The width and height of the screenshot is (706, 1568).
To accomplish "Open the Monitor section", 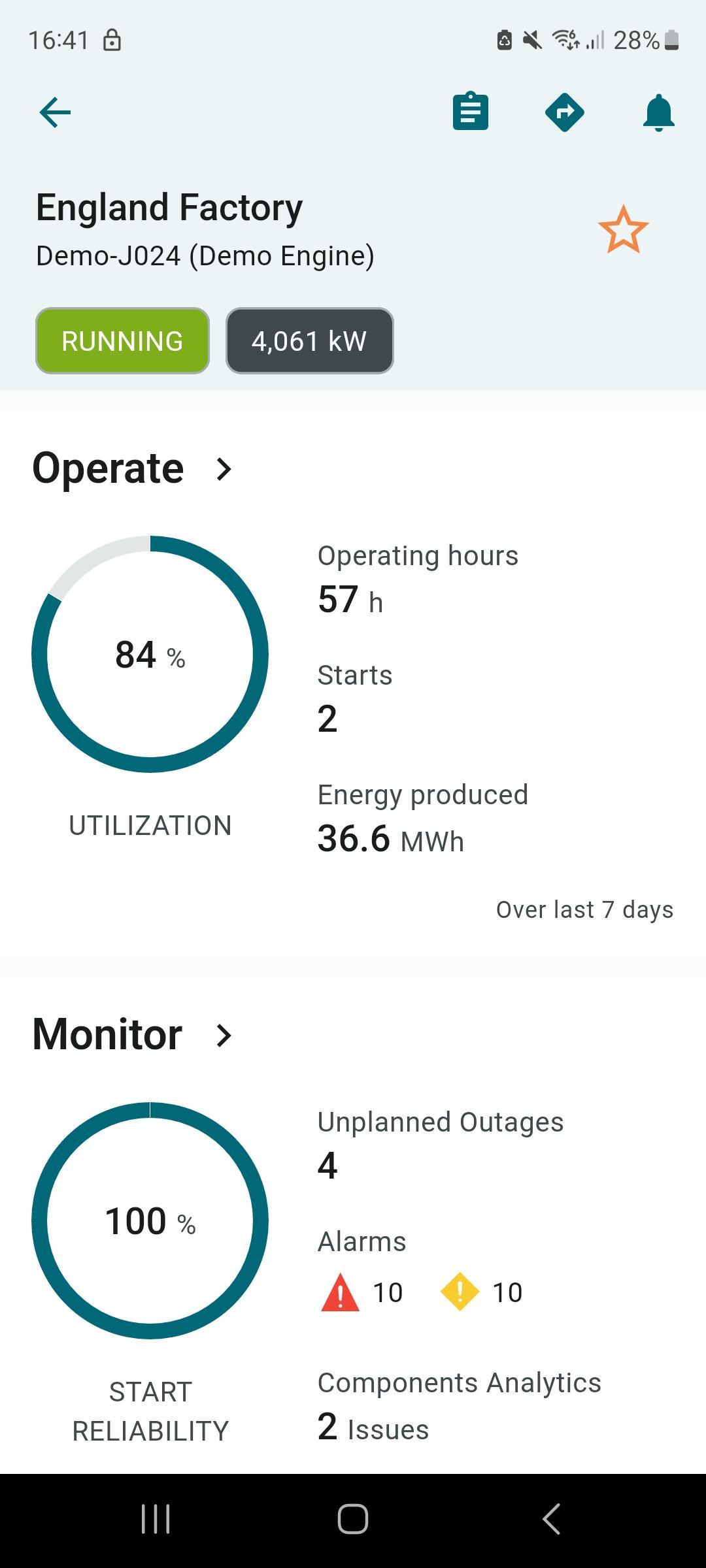I will click(x=133, y=1035).
